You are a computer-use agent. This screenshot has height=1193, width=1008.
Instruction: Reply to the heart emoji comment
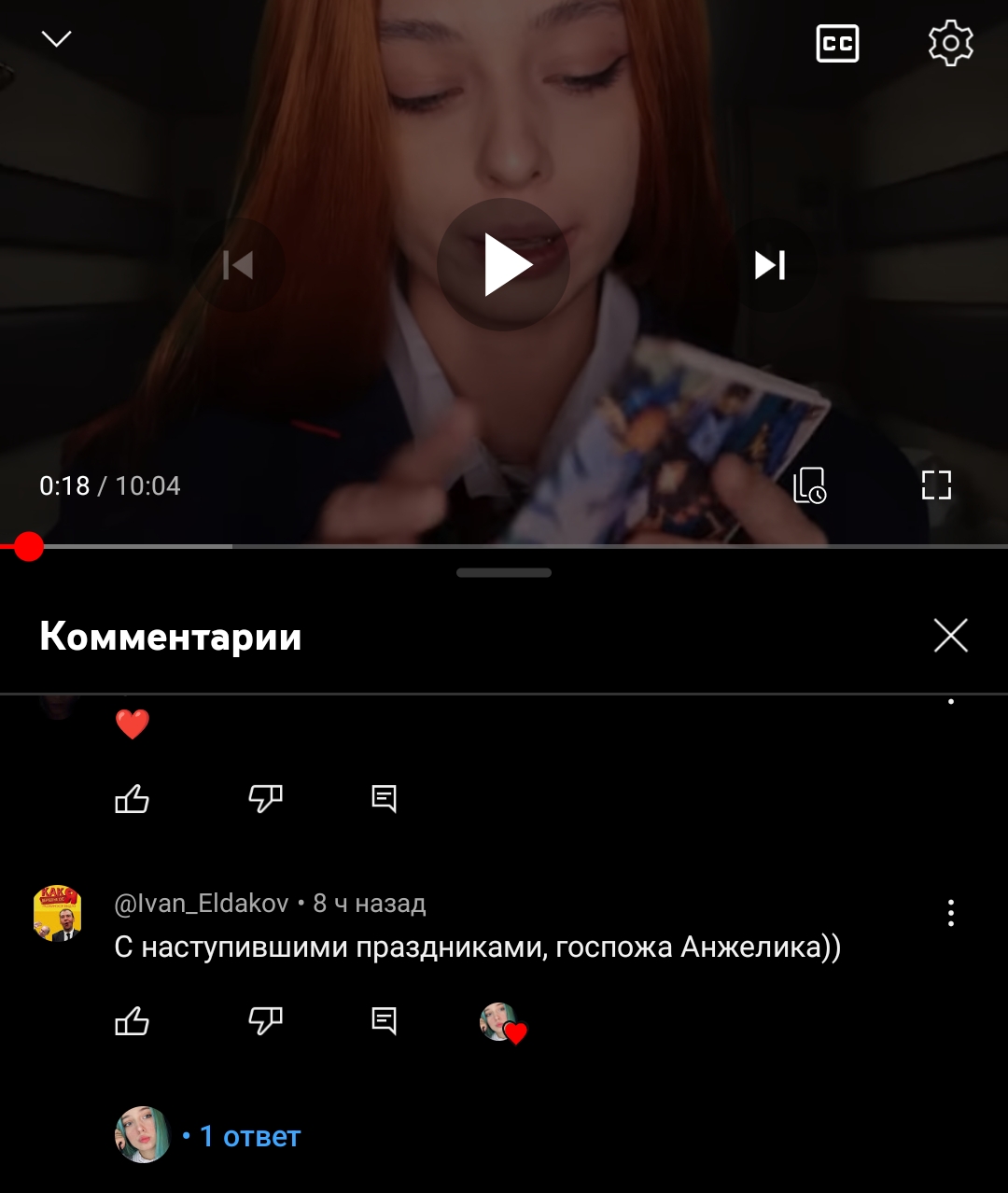pyautogui.click(x=384, y=799)
